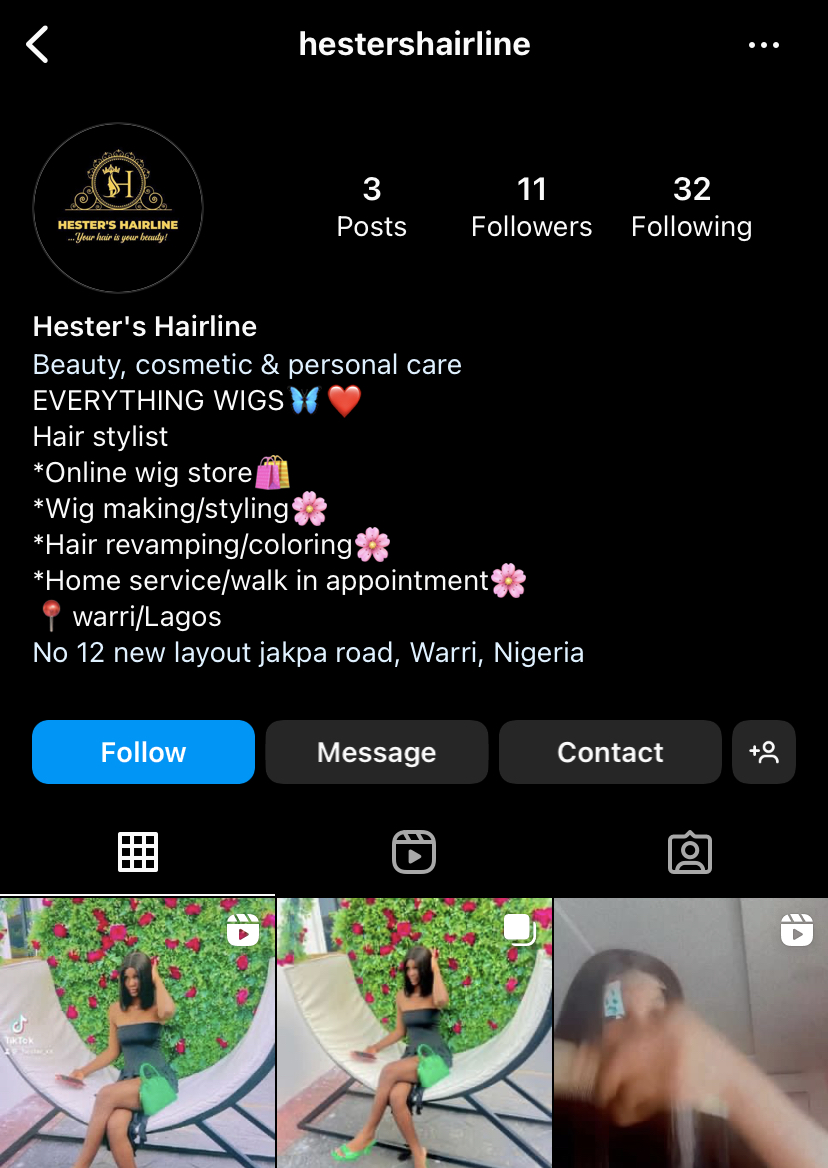View the Followers list
The image size is (828, 1168).
tap(531, 207)
